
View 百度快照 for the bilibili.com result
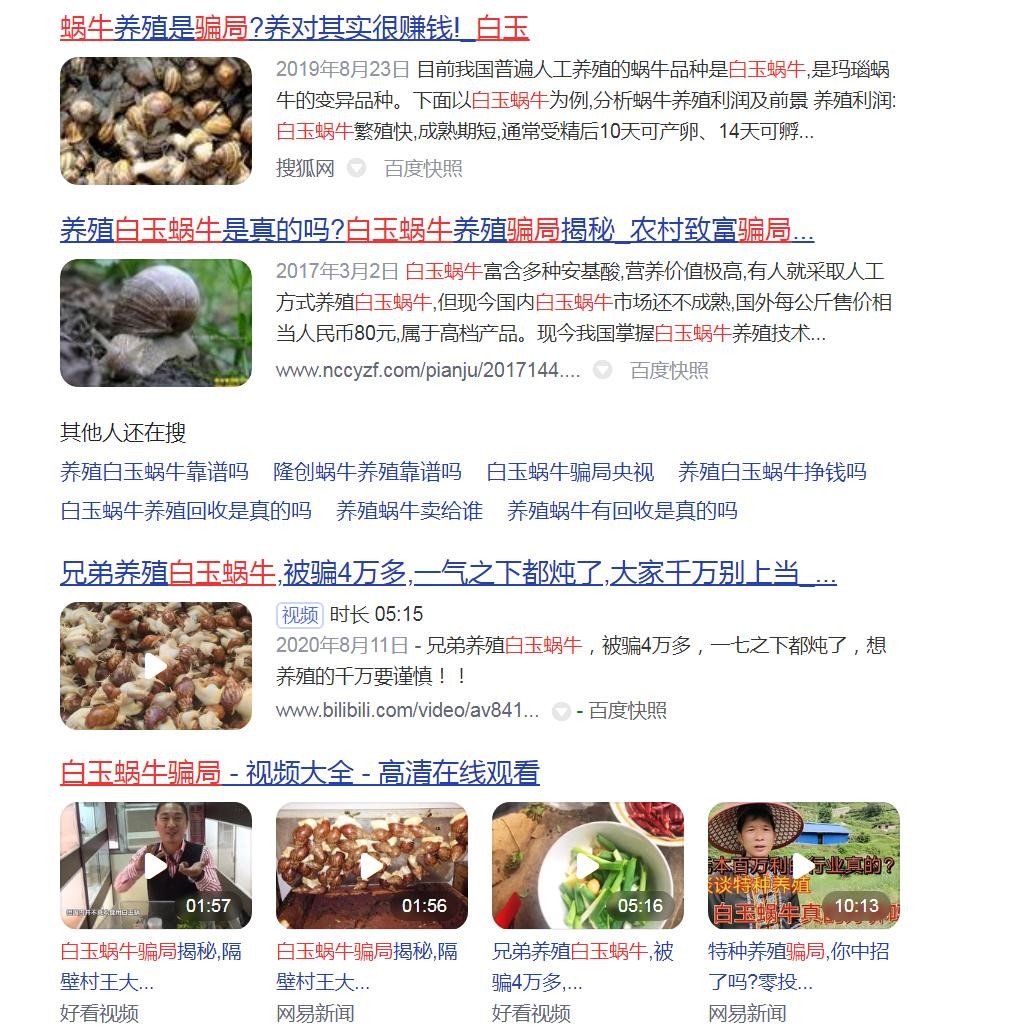pyautogui.click(x=627, y=711)
